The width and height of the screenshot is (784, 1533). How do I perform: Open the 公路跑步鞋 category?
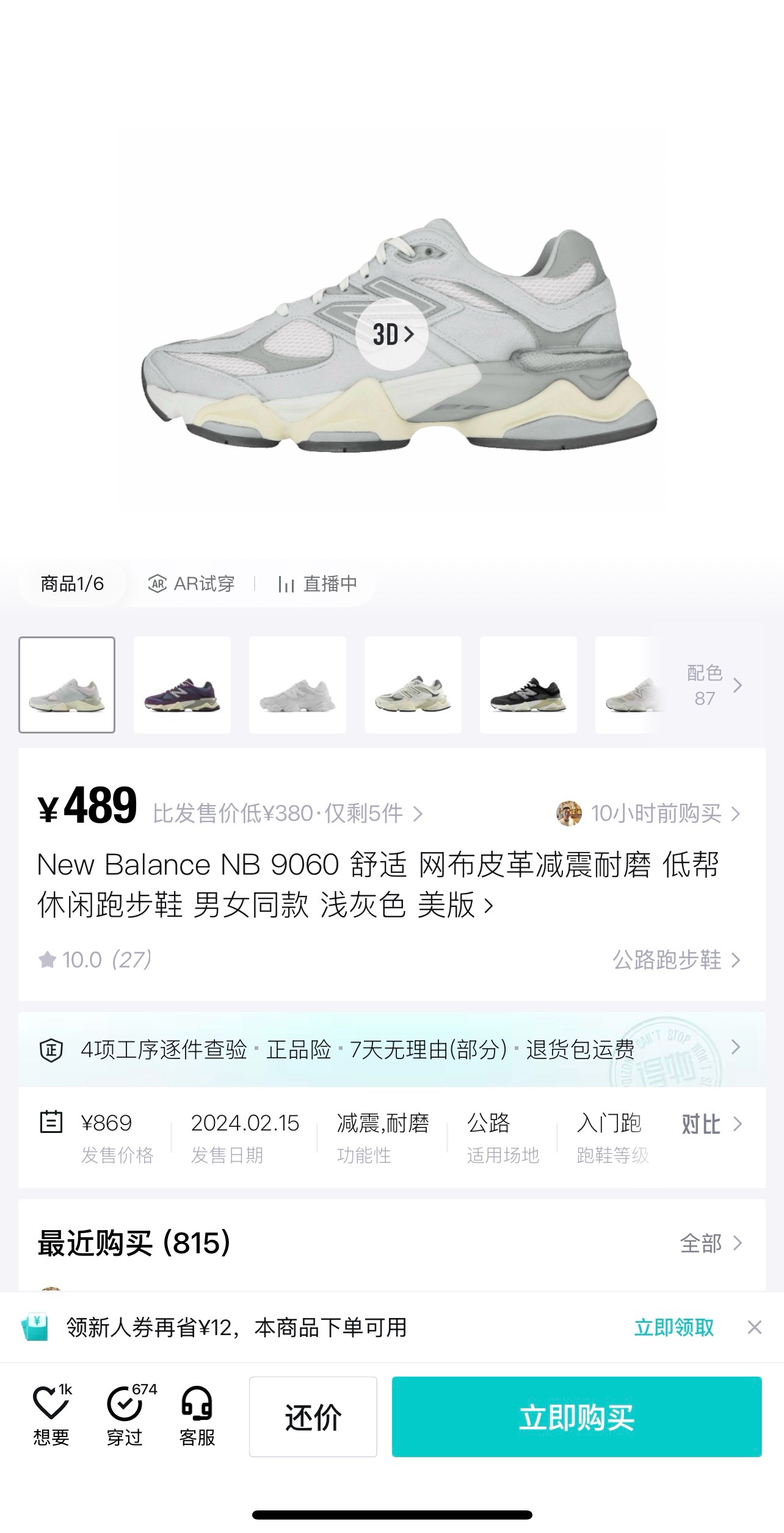click(x=677, y=959)
